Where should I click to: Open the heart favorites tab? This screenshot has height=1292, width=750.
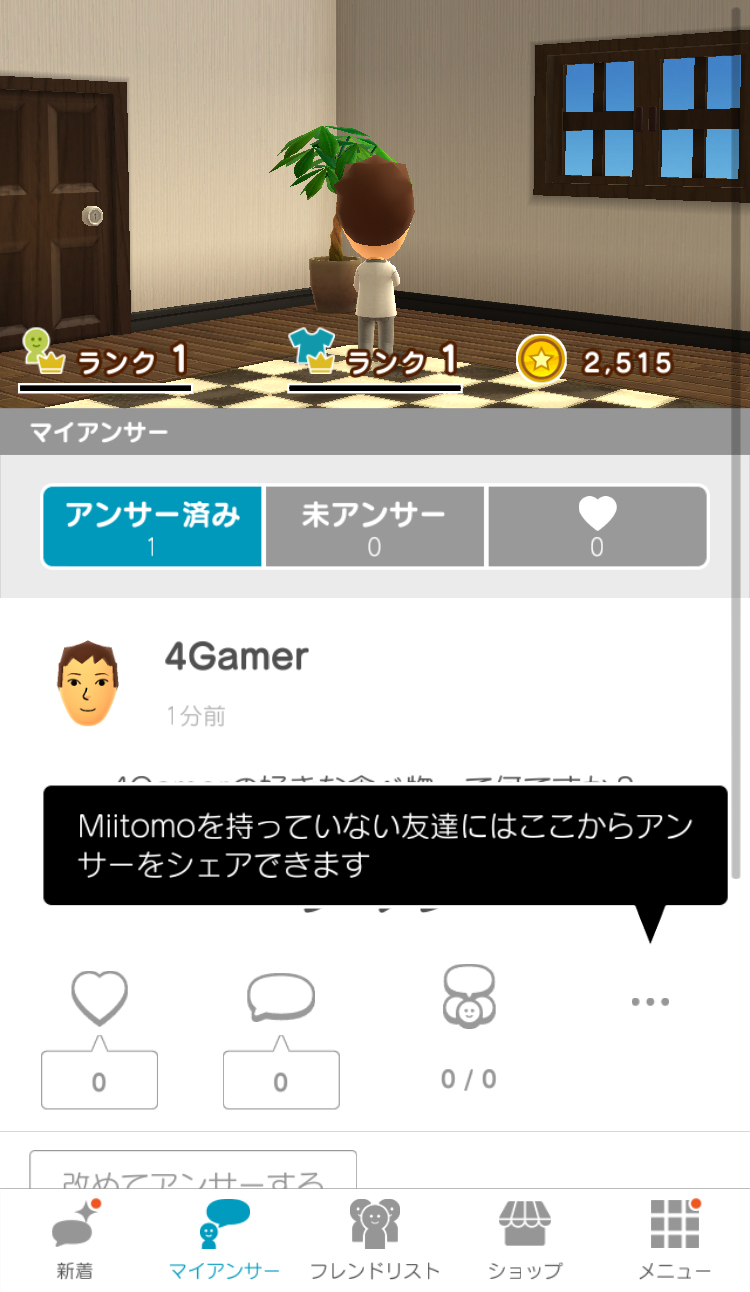pyautogui.click(x=597, y=527)
